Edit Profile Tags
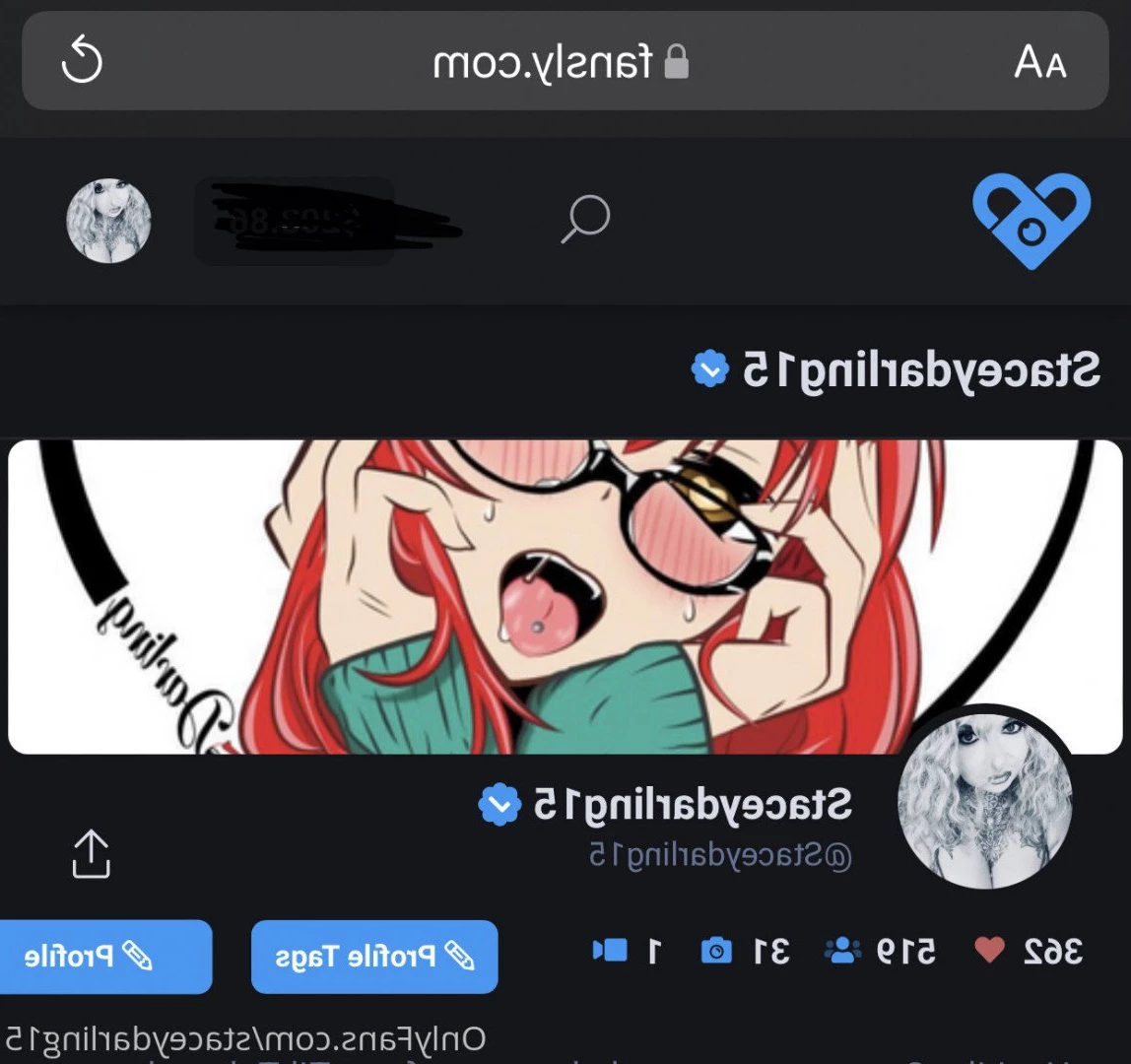Image resolution: width=1131 pixels, height=1064 pixels. [x=374, y=956]
